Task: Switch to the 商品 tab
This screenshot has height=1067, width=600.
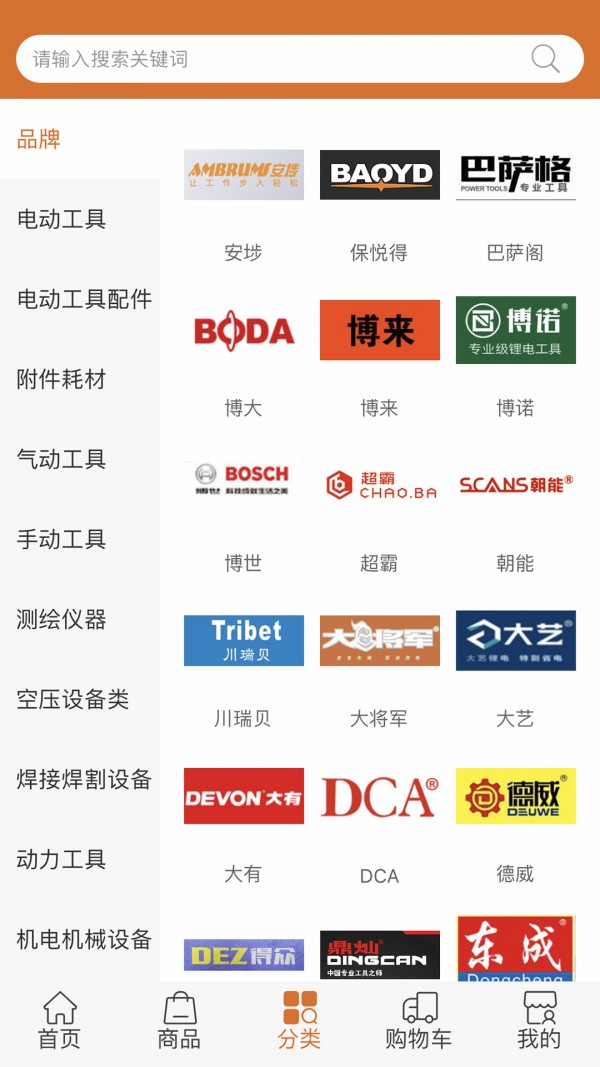Action: click(x=179, y=1020)
